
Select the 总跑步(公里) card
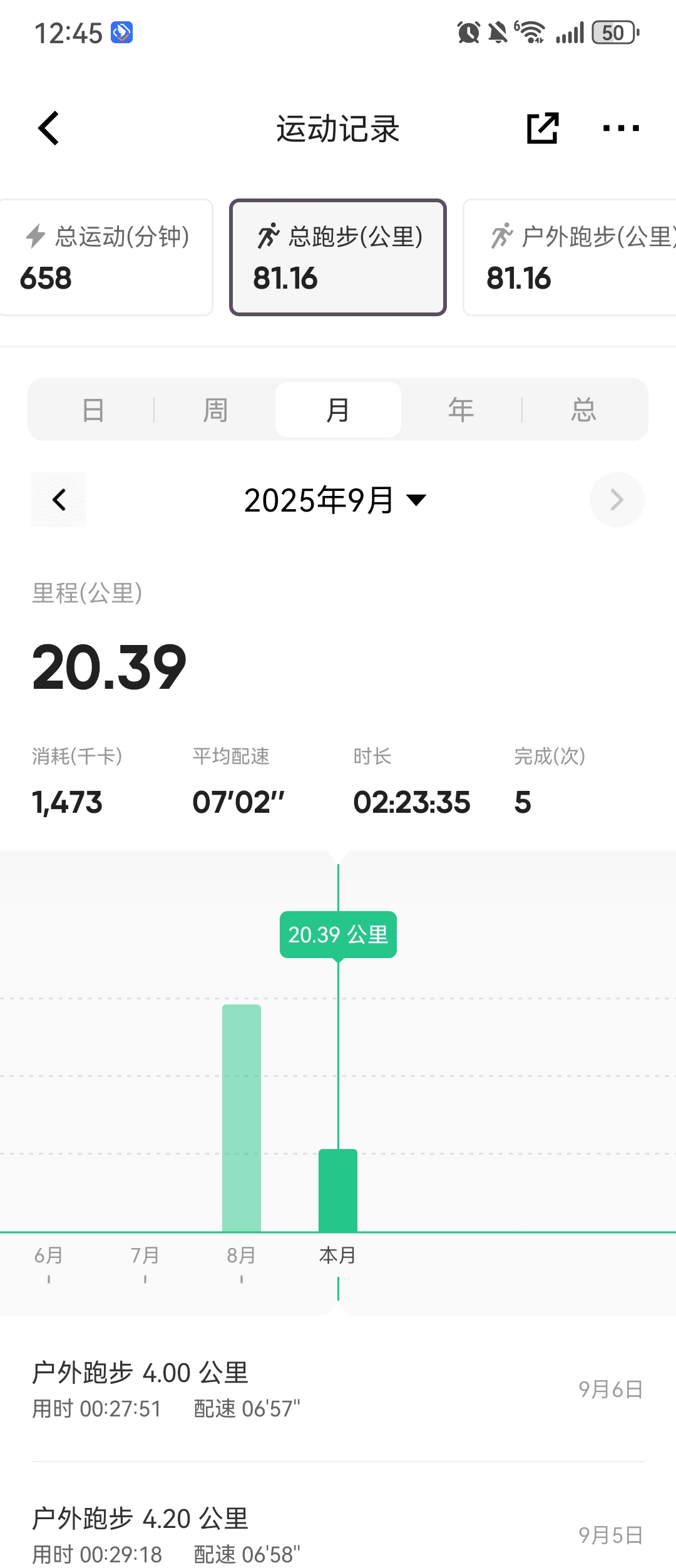point(338,257)
